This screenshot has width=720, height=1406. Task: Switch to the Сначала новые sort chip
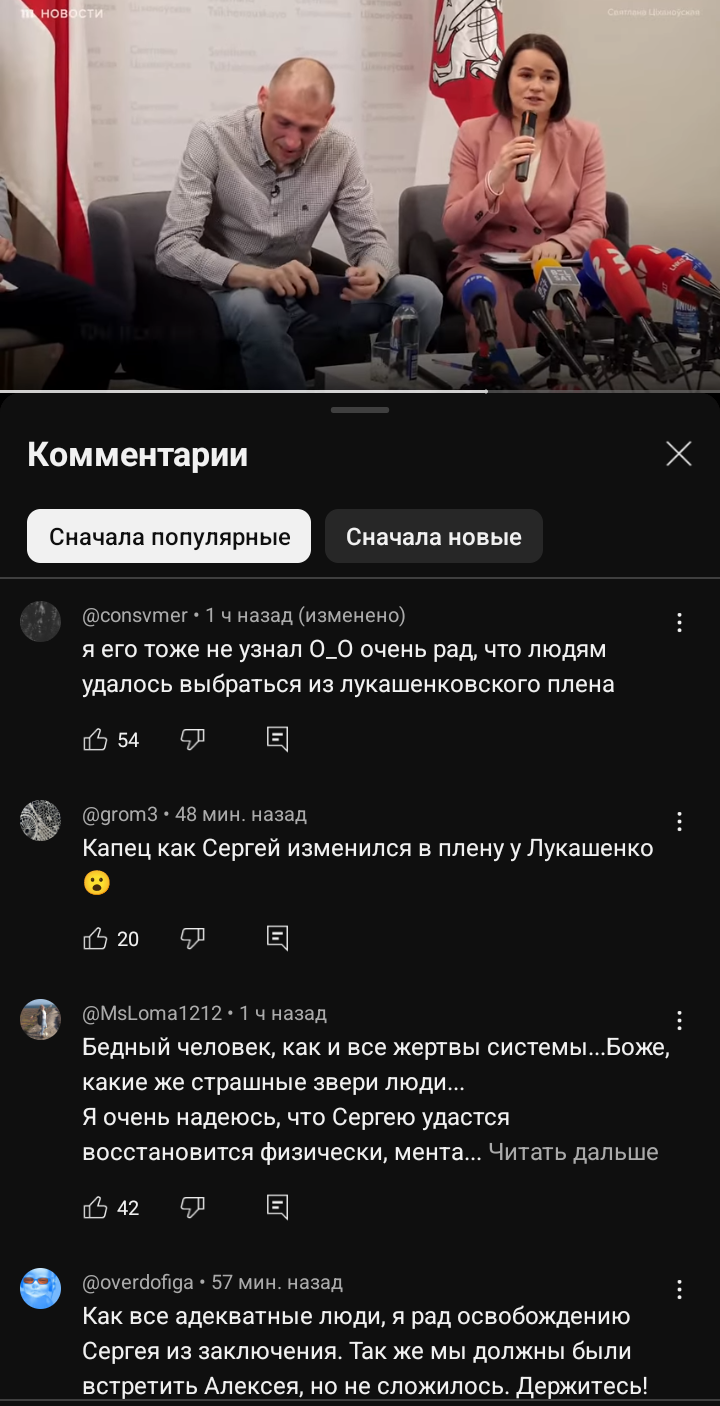click(434, 536)
